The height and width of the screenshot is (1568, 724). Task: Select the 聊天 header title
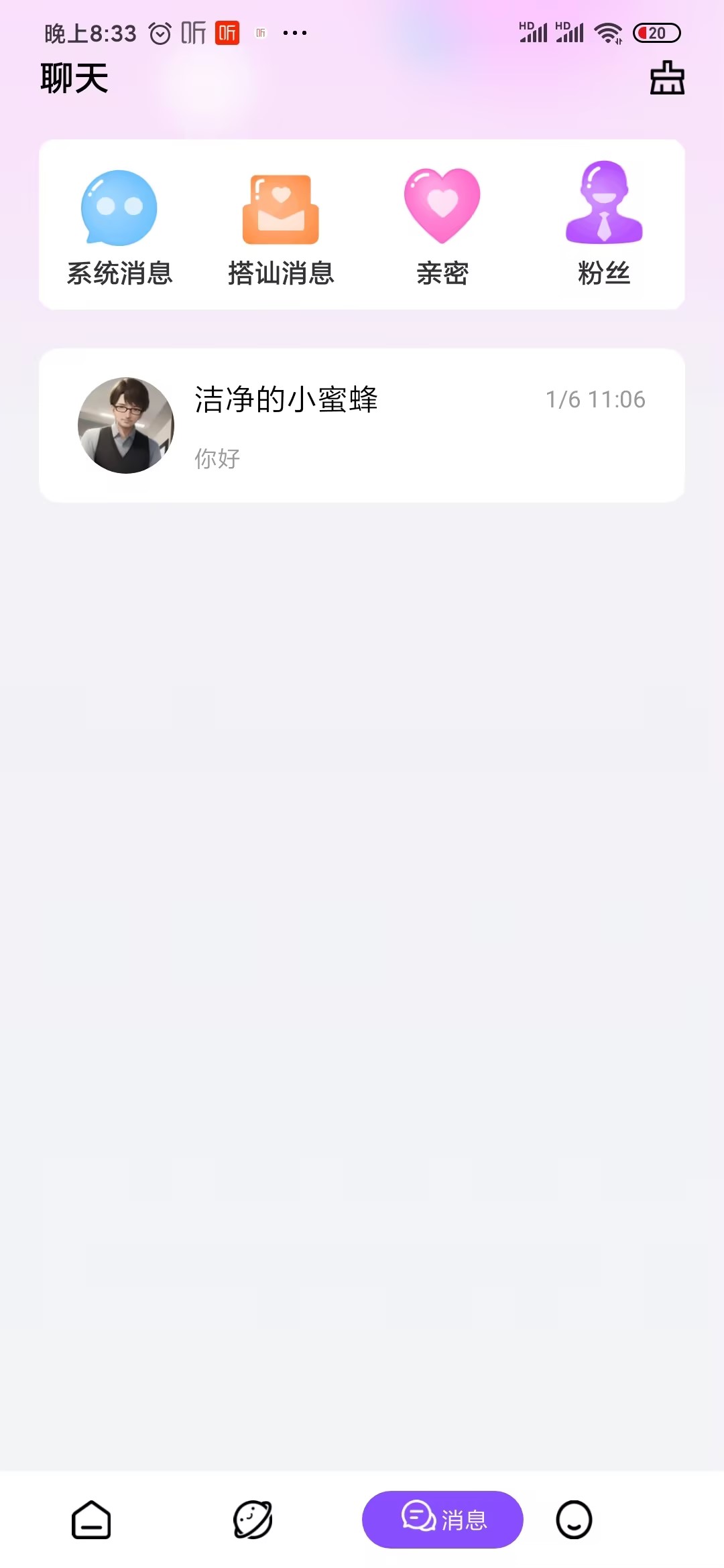click(72, 78)
